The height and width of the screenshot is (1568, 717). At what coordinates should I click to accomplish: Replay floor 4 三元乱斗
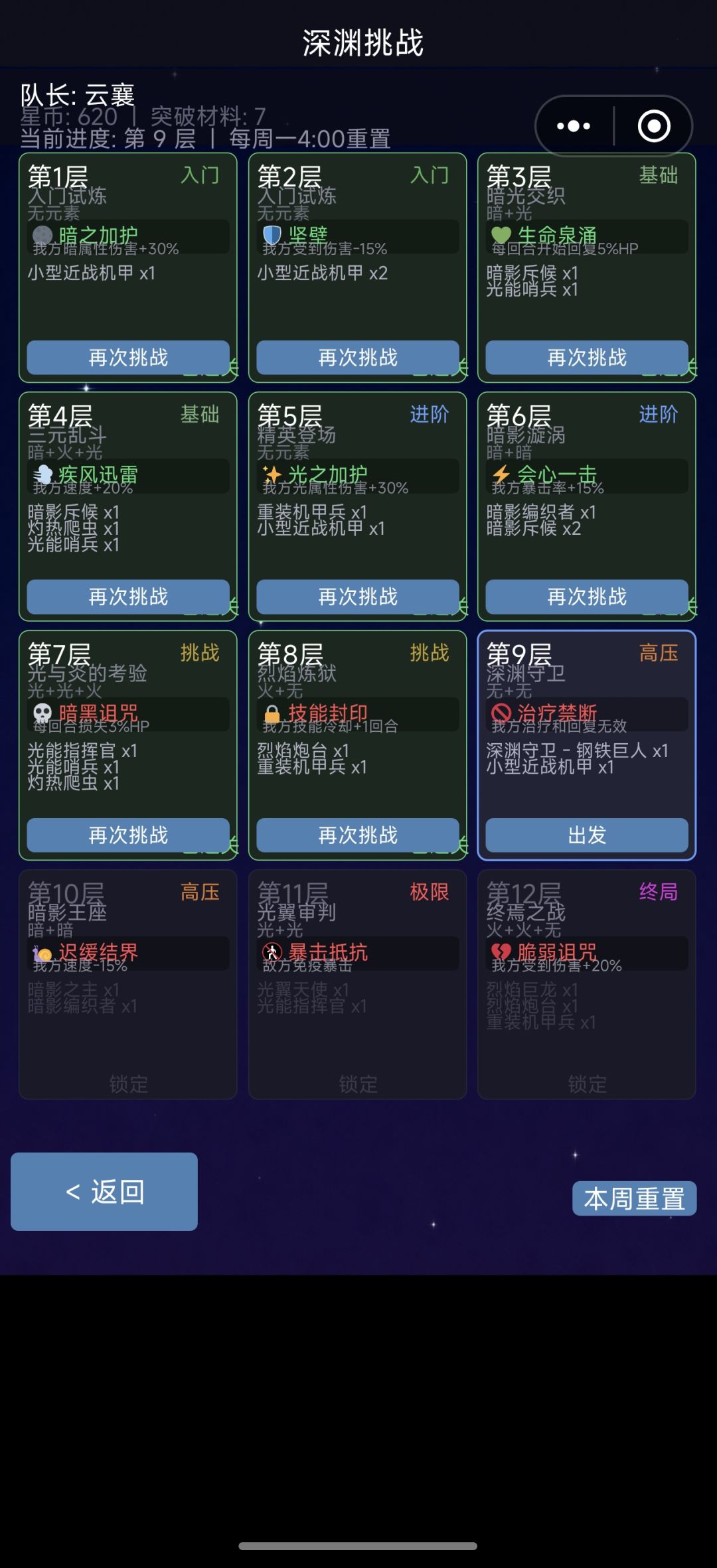click(x=128, y=597)
